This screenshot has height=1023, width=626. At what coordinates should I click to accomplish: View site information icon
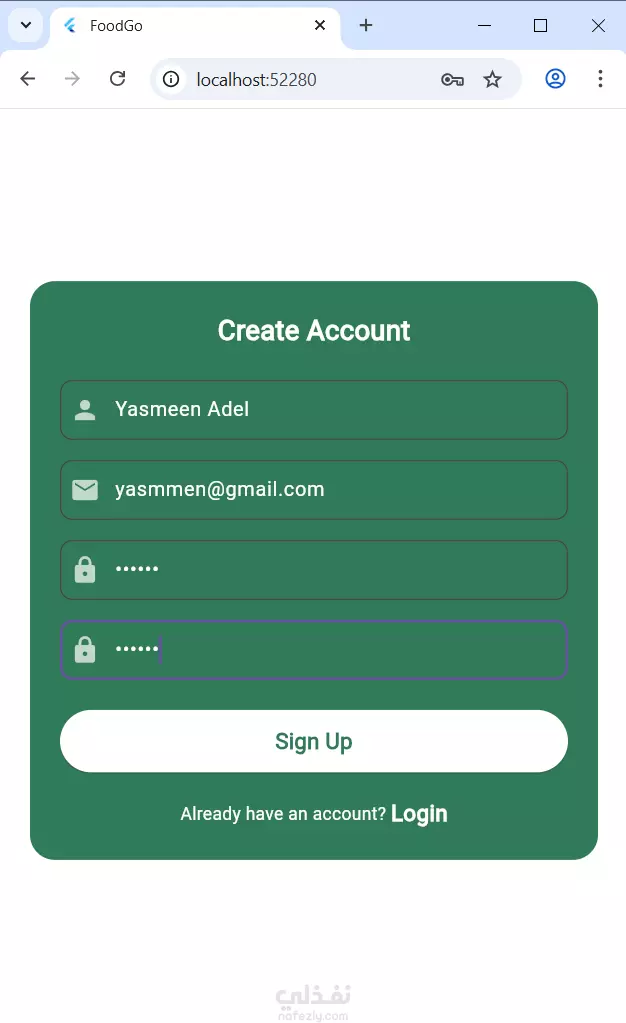(x=172, y=79)
